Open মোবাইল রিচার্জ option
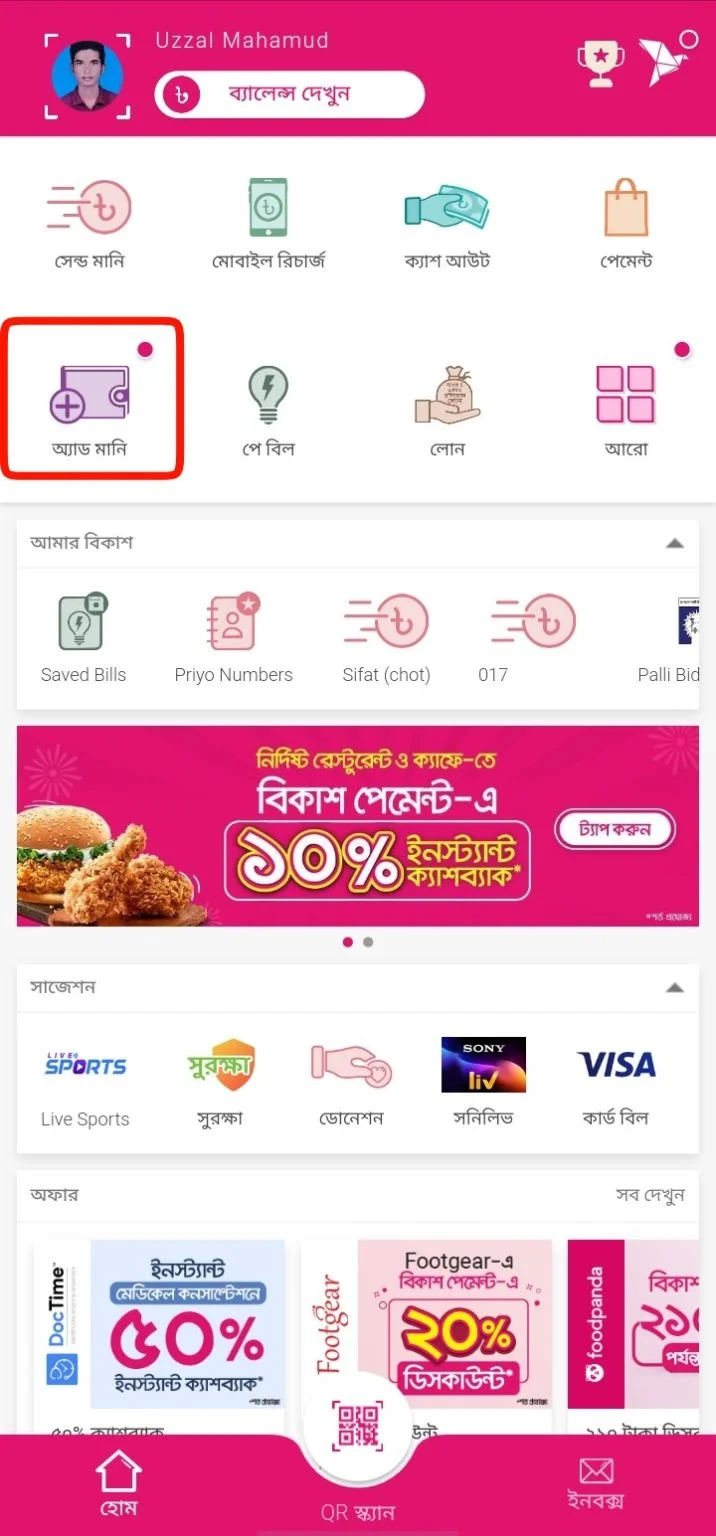The image size is (716, 1536). 268,224
